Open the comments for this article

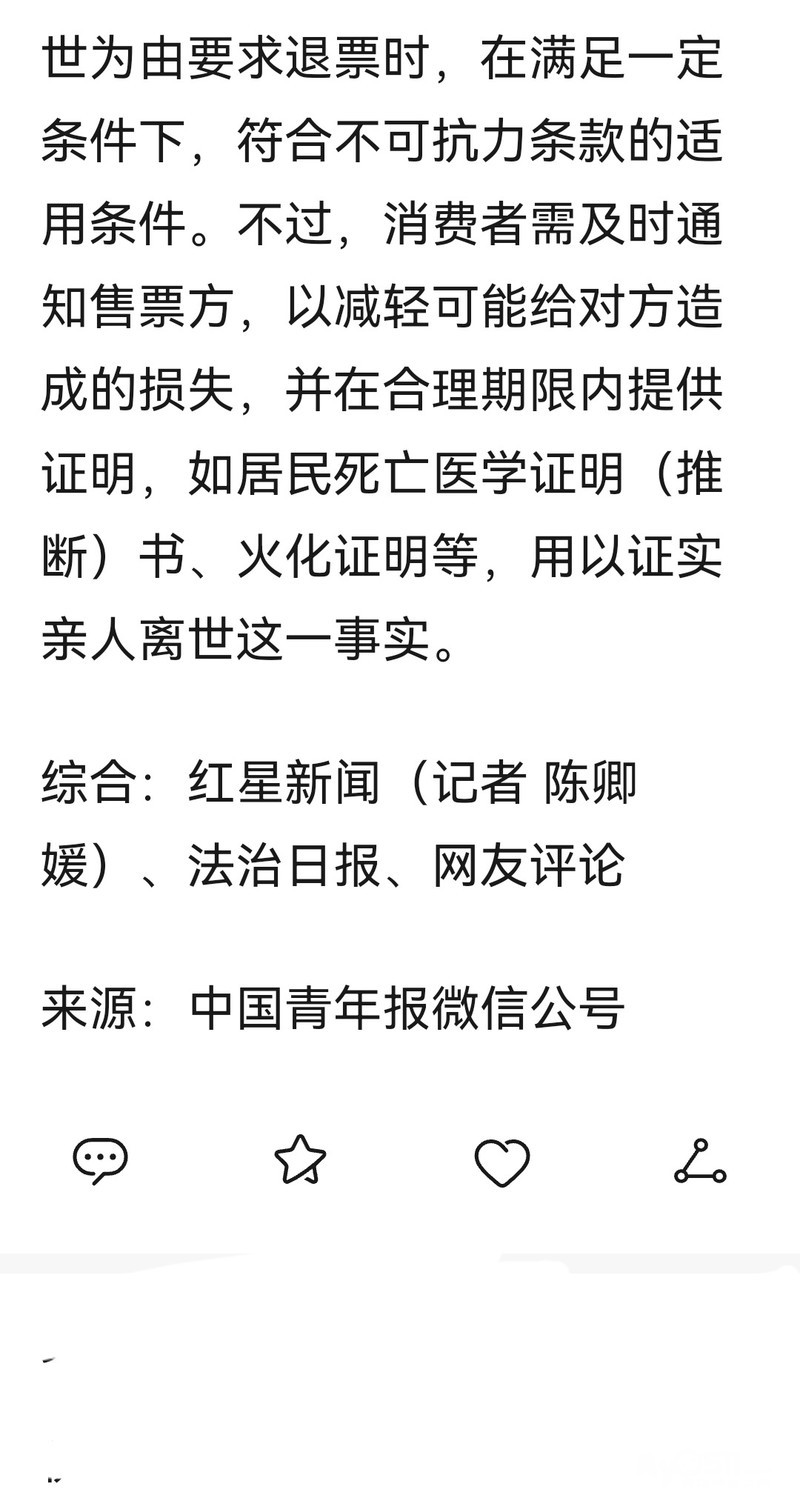(100, 1161)
